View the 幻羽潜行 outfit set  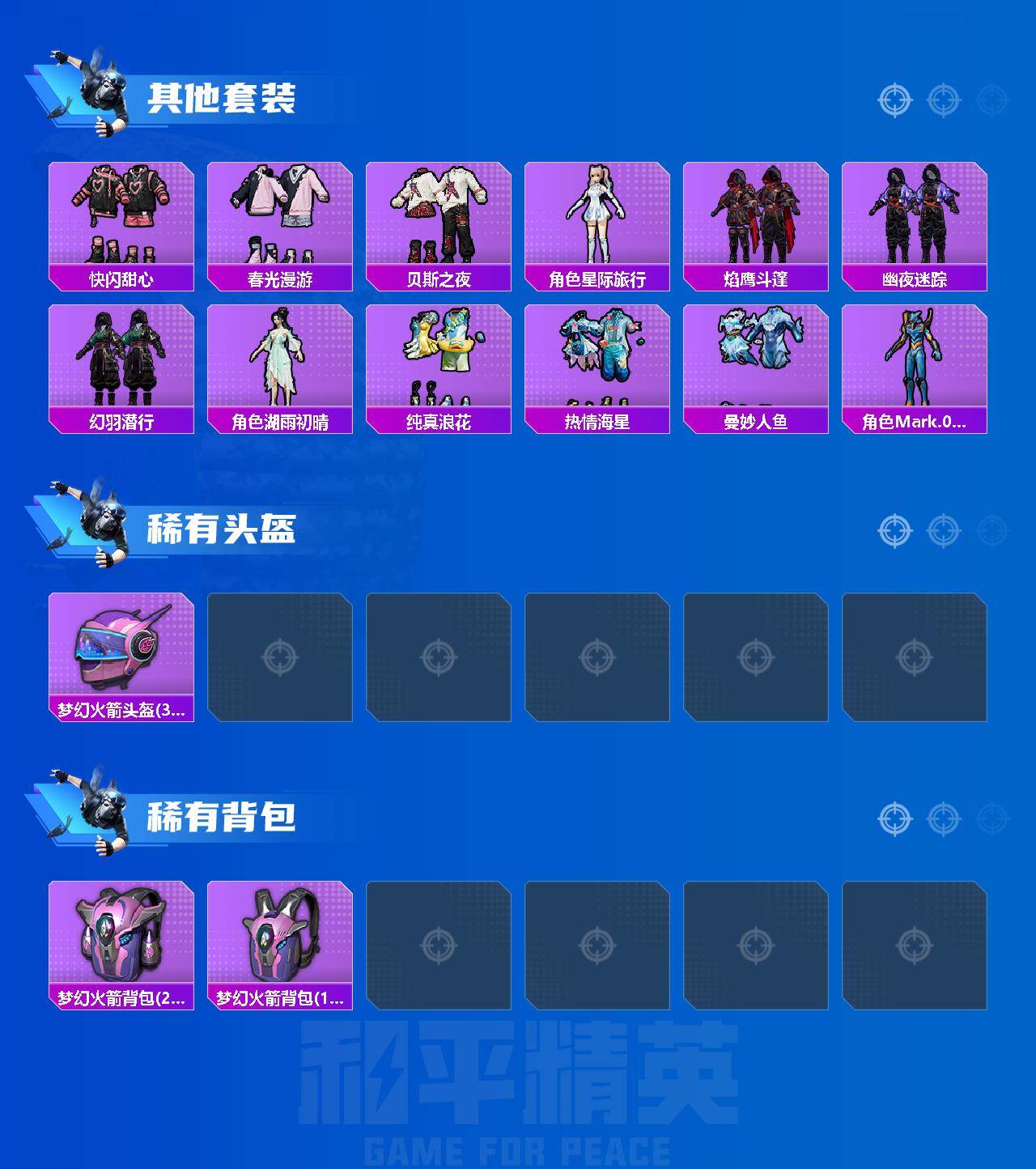pyautogui.click(x=120, y=364)
